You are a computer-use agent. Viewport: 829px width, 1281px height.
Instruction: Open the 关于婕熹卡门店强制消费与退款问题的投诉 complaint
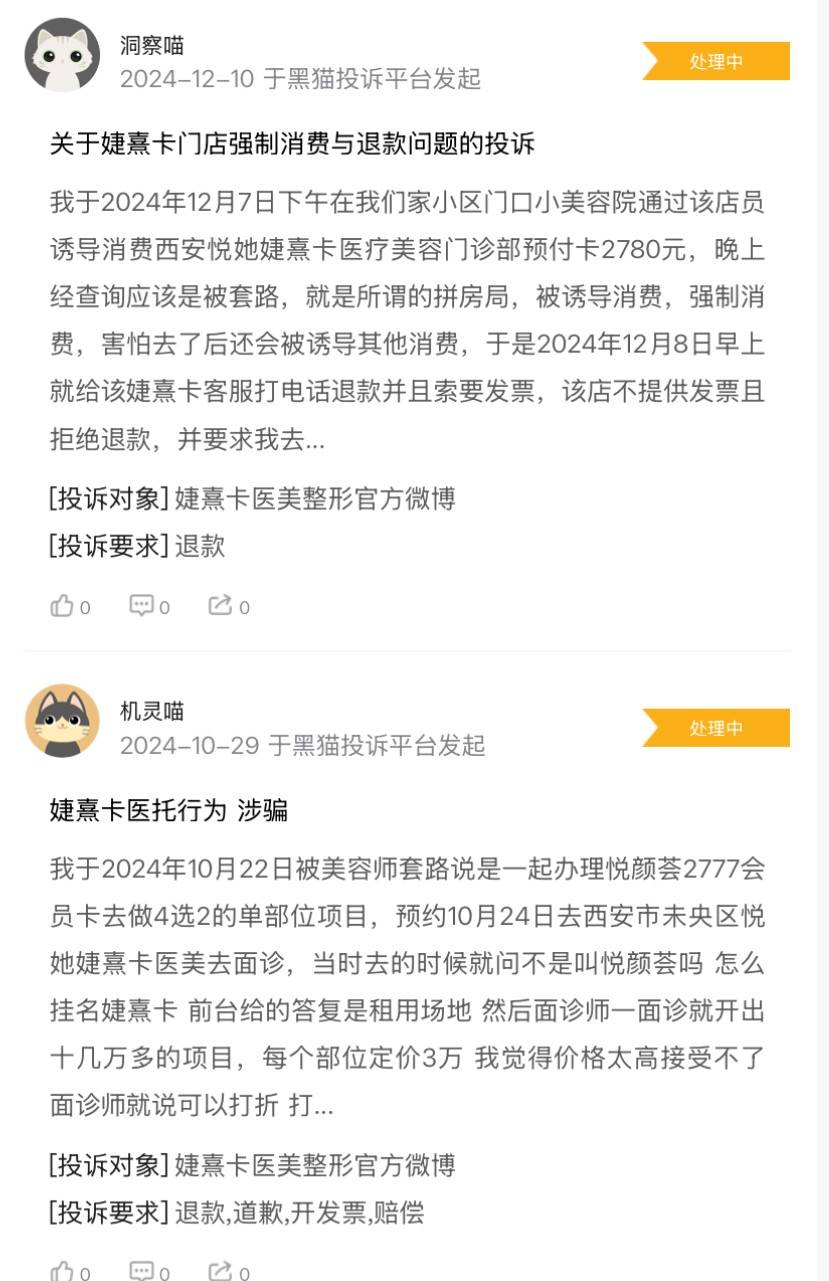pos(292,143)
